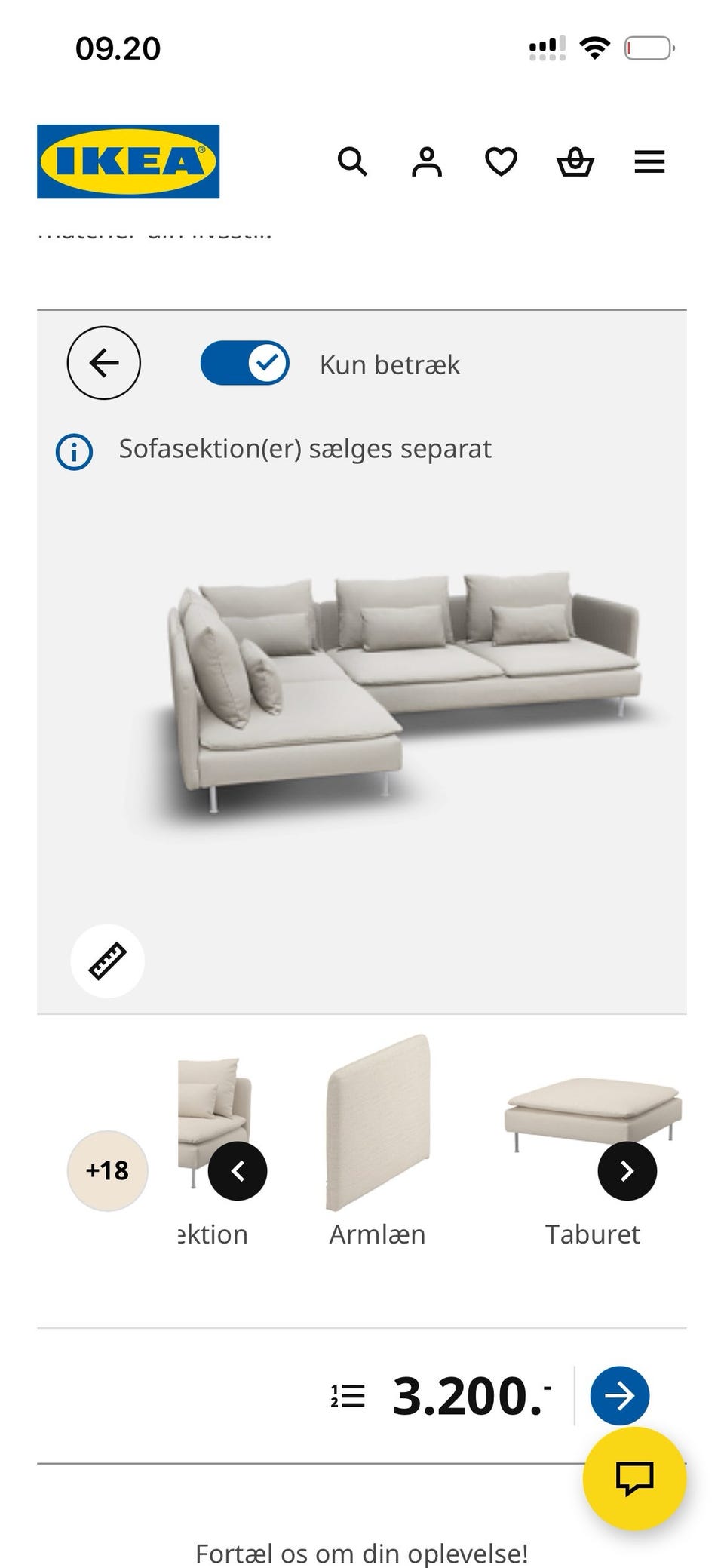Go to IKEA homepage via the logo
The height and width of the screenshot is (1568, 724).
[x=127, y=161]
